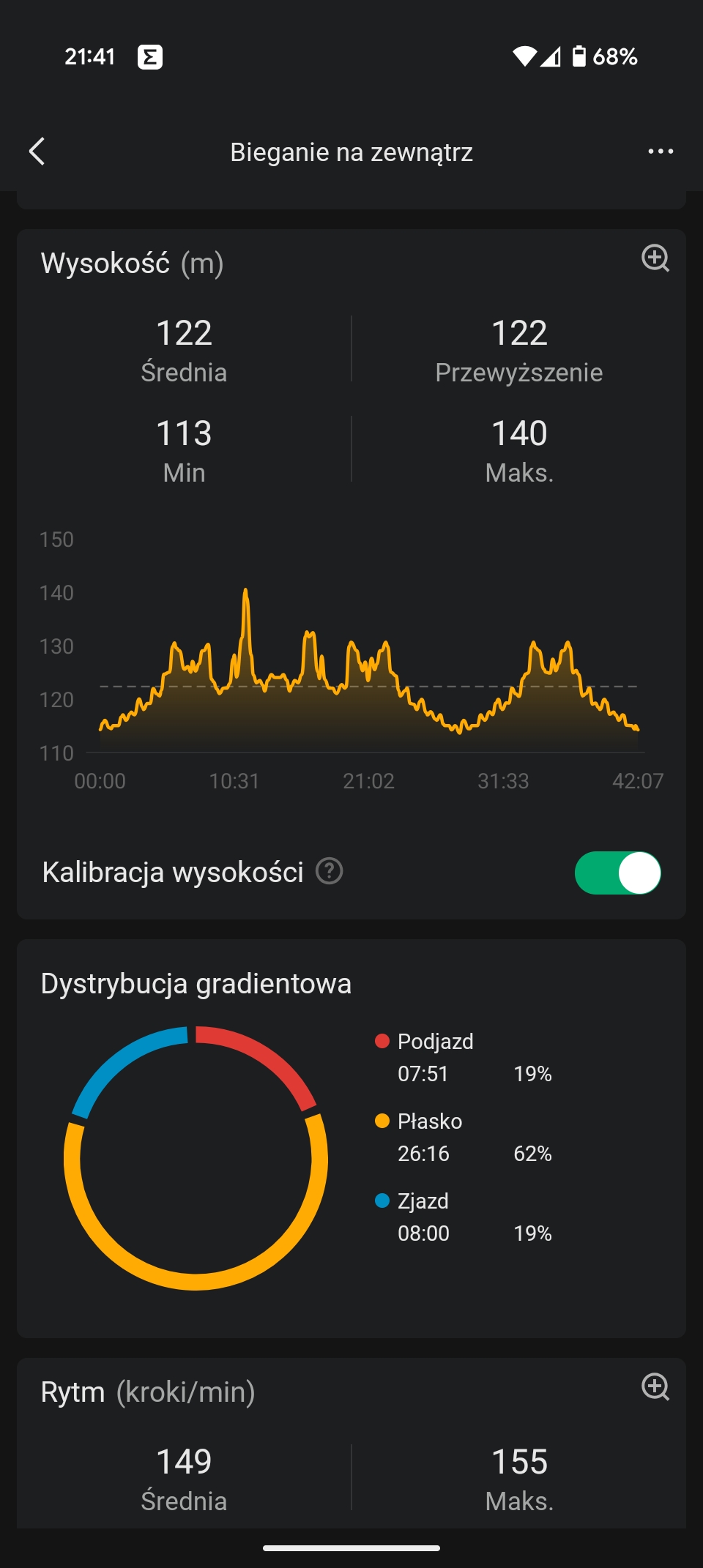This screenshot has width=703, height=1568.
Task: Open help for Kalibracja wysokości
Action: click(x=330, y=871)
